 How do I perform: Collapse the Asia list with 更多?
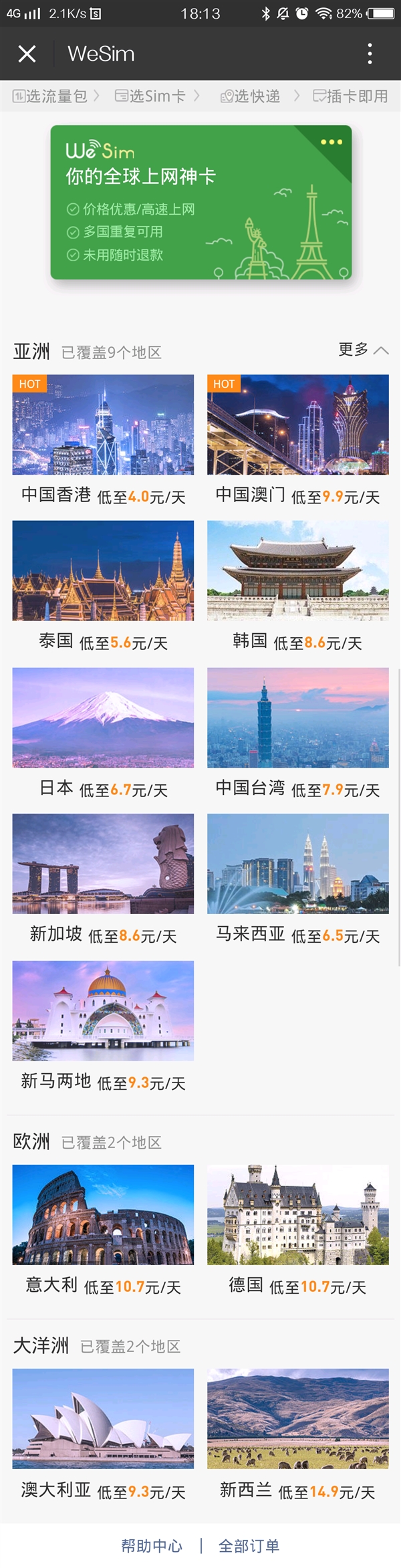pos(363,350)
